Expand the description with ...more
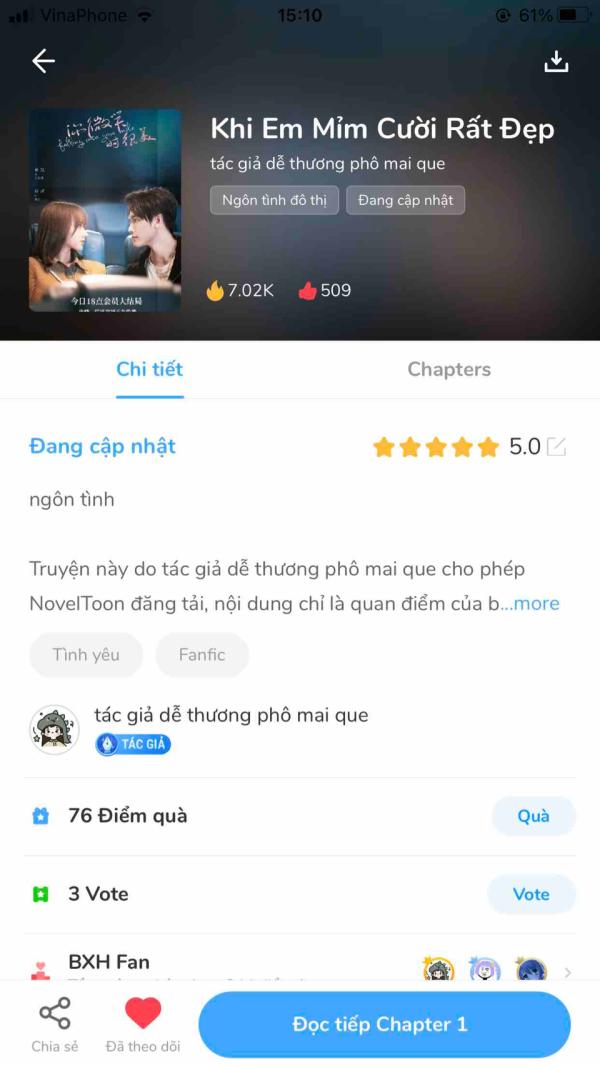This screenshot has width=600, height=1067. point(531,604)
